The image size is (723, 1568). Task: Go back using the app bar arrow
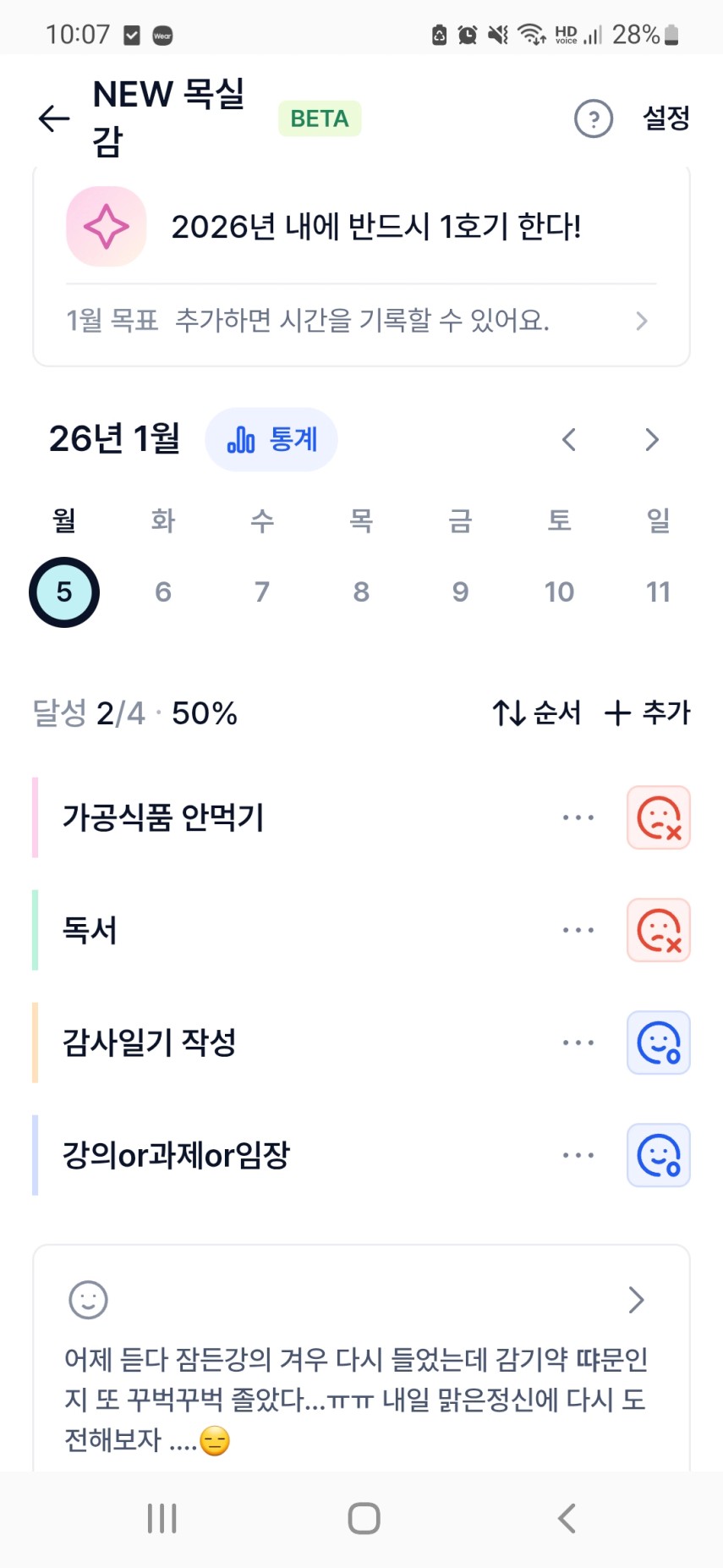[54, 118]
